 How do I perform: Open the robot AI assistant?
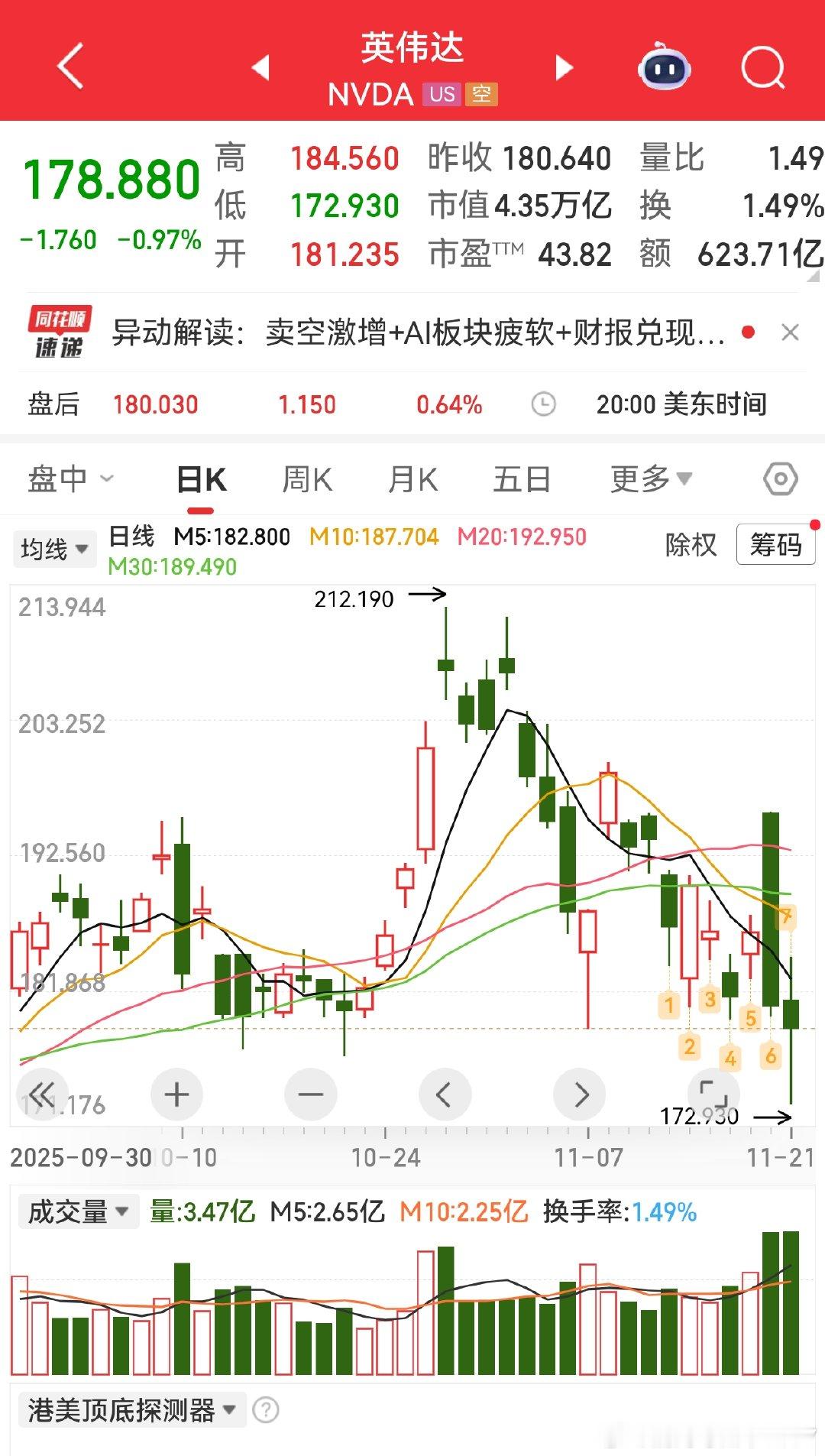point(664,67)
